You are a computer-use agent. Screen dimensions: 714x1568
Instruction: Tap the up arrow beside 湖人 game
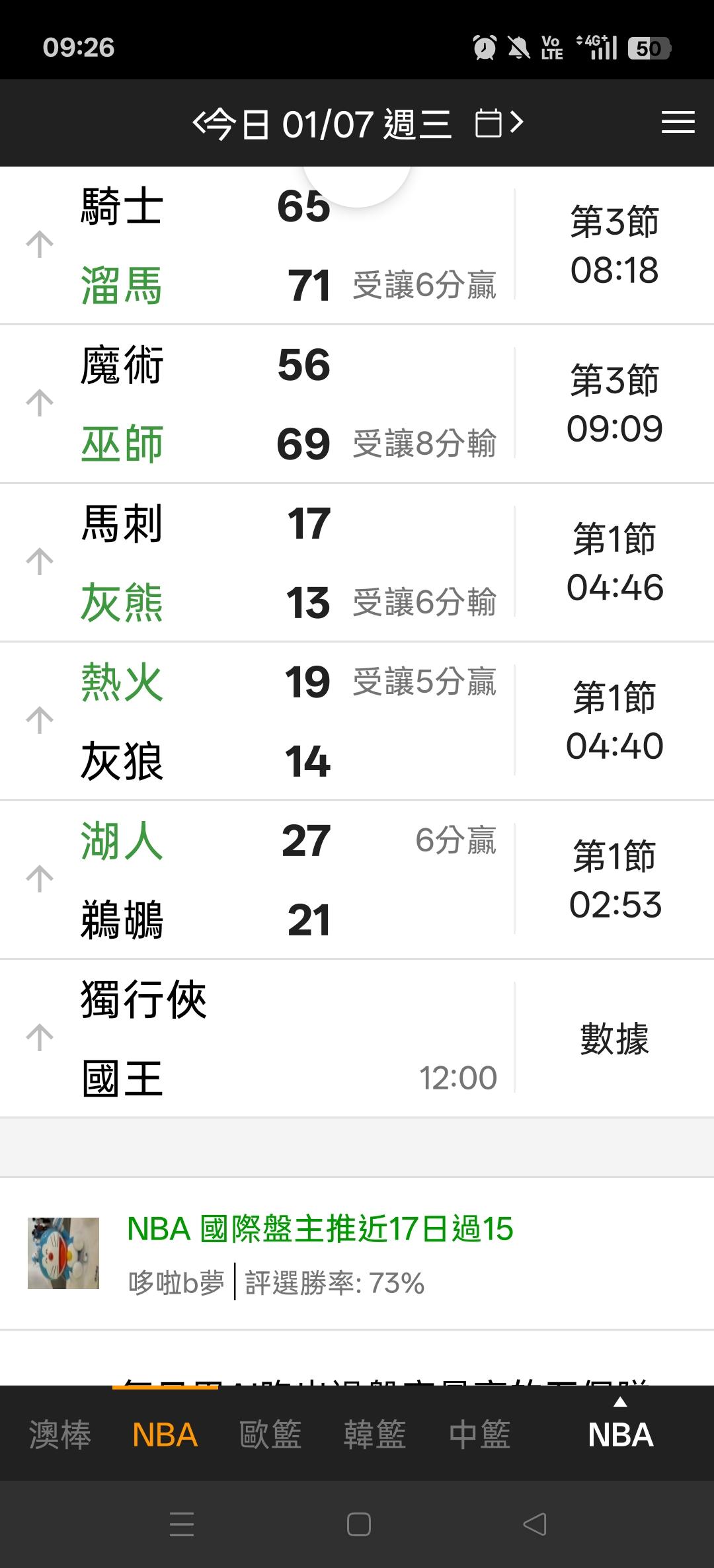click(x=40, y=879)
